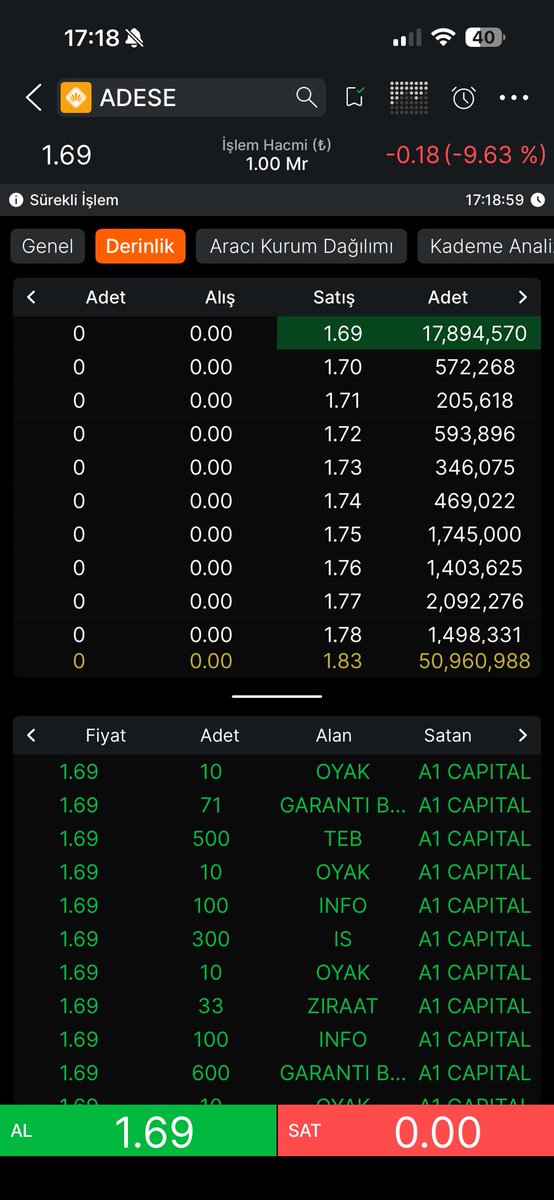The width and height of the screenshot is (554, 1200).
Task: Tap left chevron in the depth table header
Action: pos(30,297)
